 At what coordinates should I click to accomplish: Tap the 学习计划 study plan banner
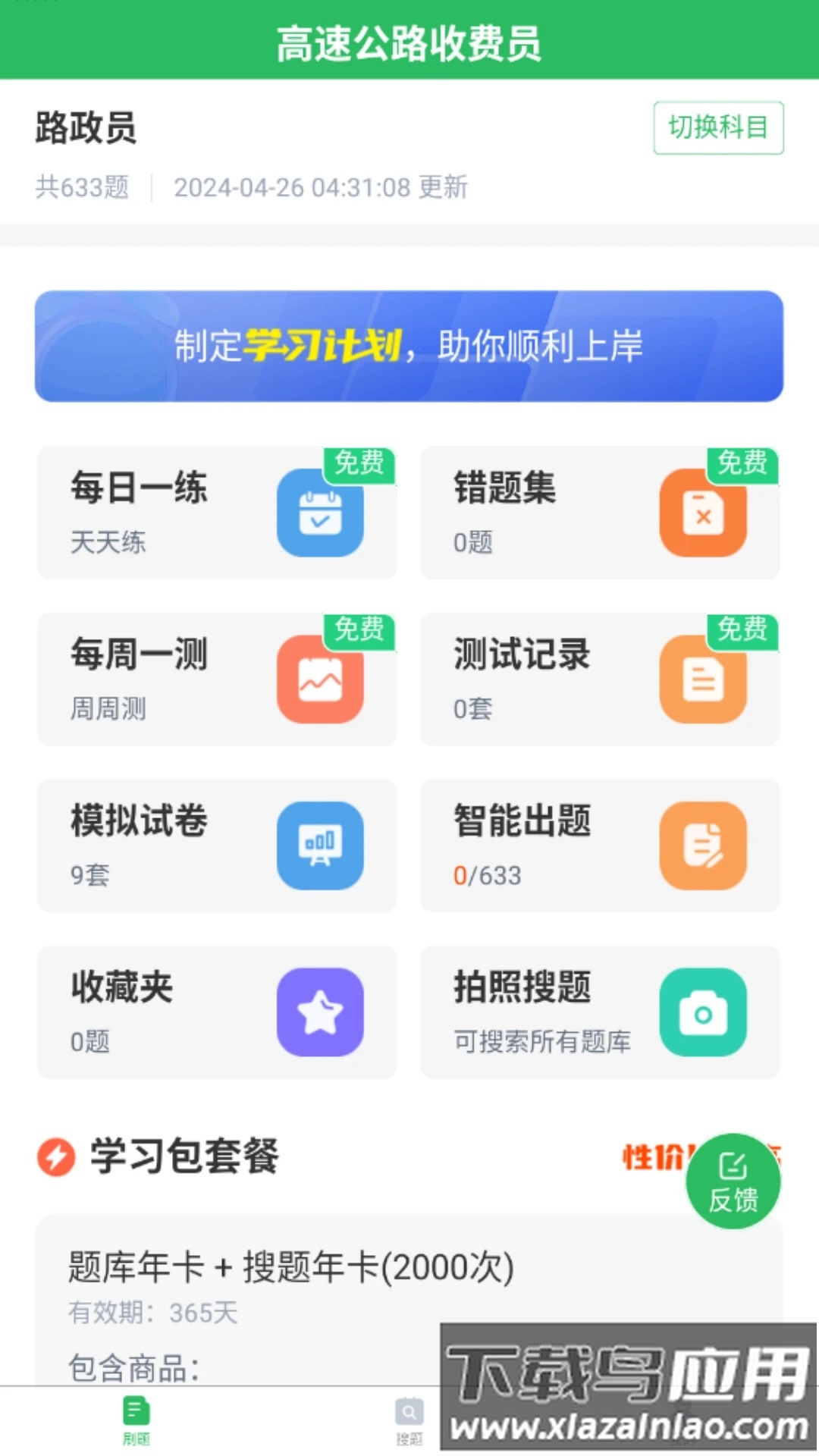click(x=409, y=347)
